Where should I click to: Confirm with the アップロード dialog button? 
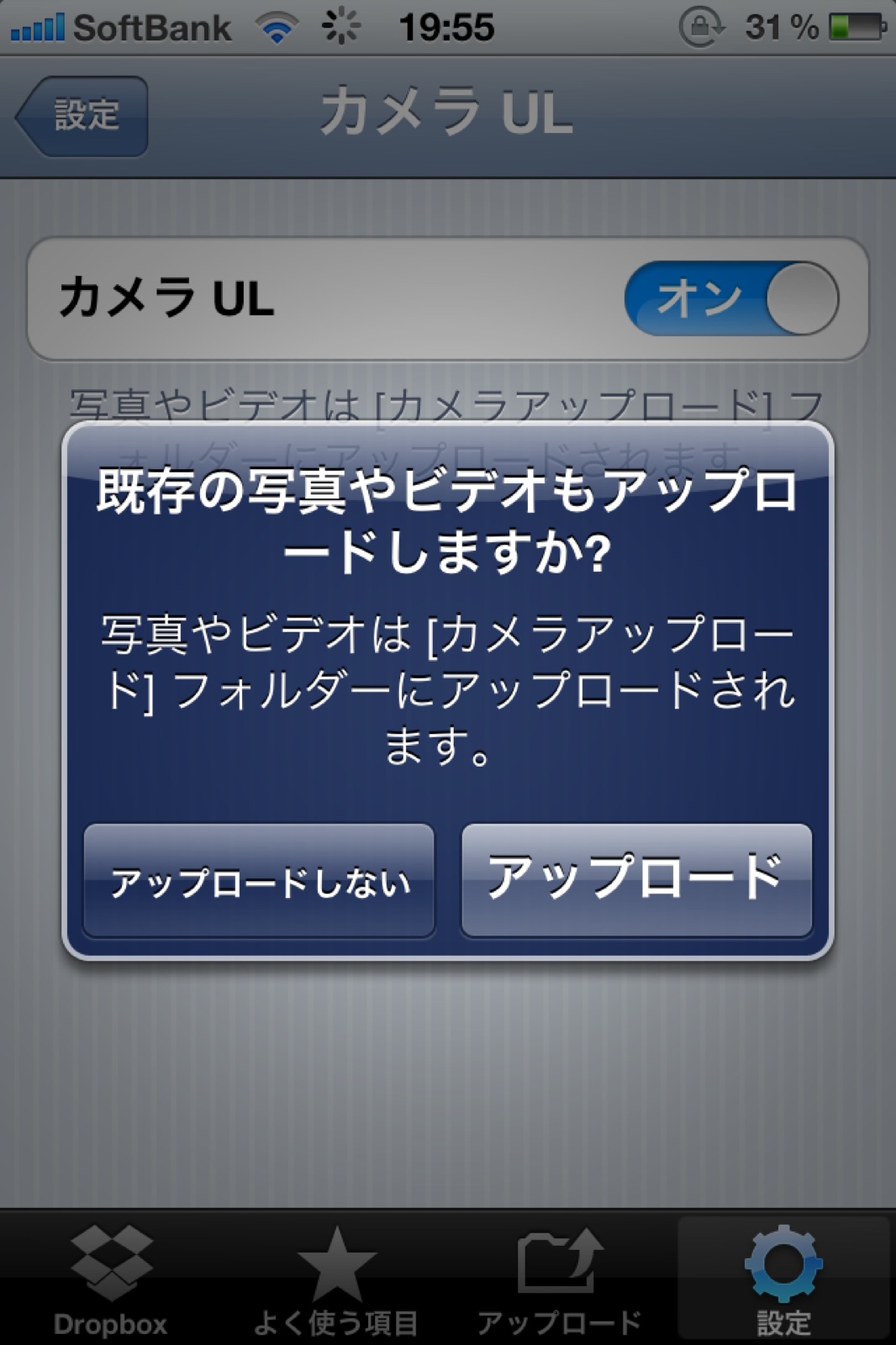click(636, 879)
